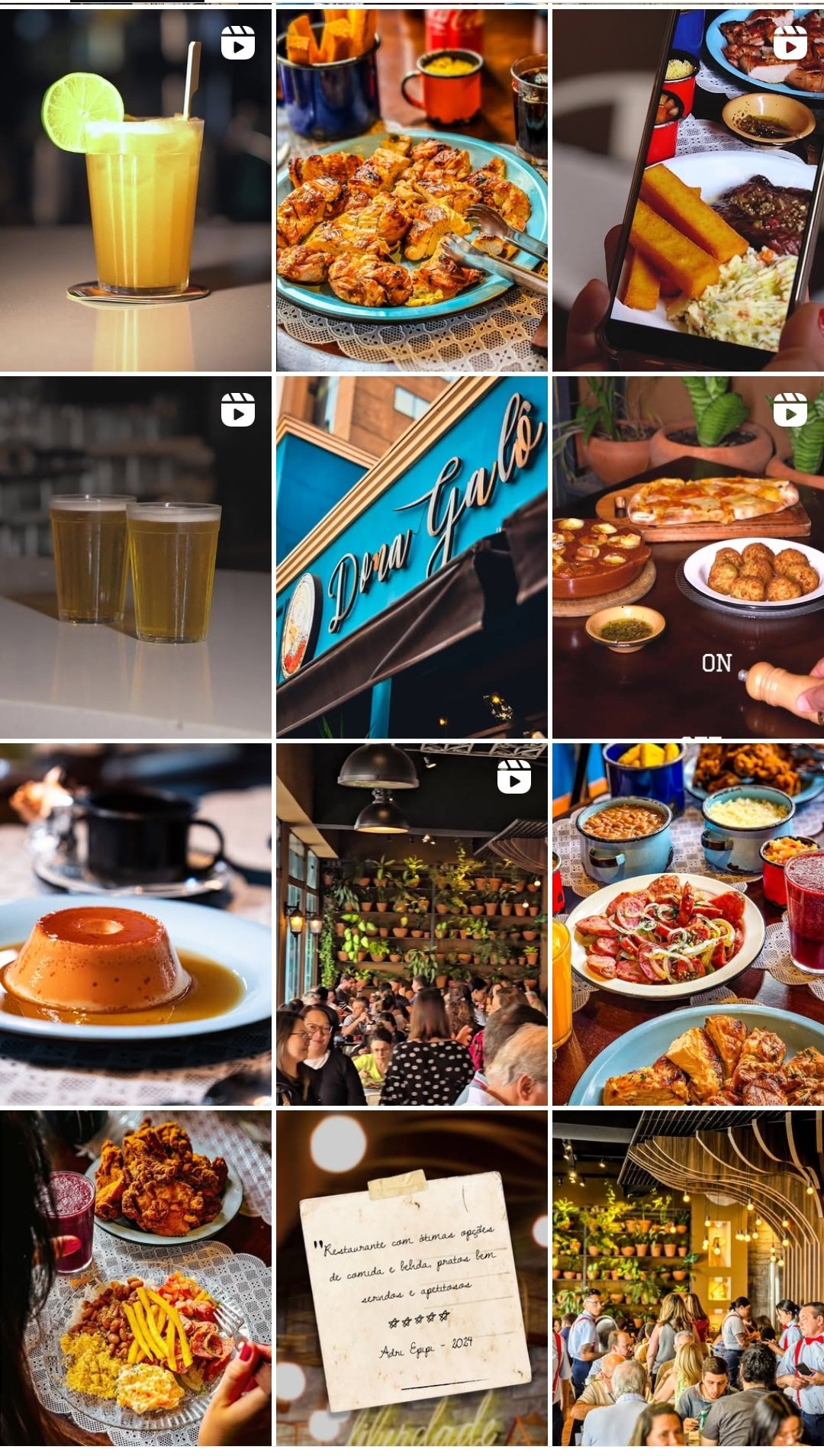This screenshot has height=1456, width=824.
Task: Open the crowded plant wall reel
Action: tap(411, 924)
